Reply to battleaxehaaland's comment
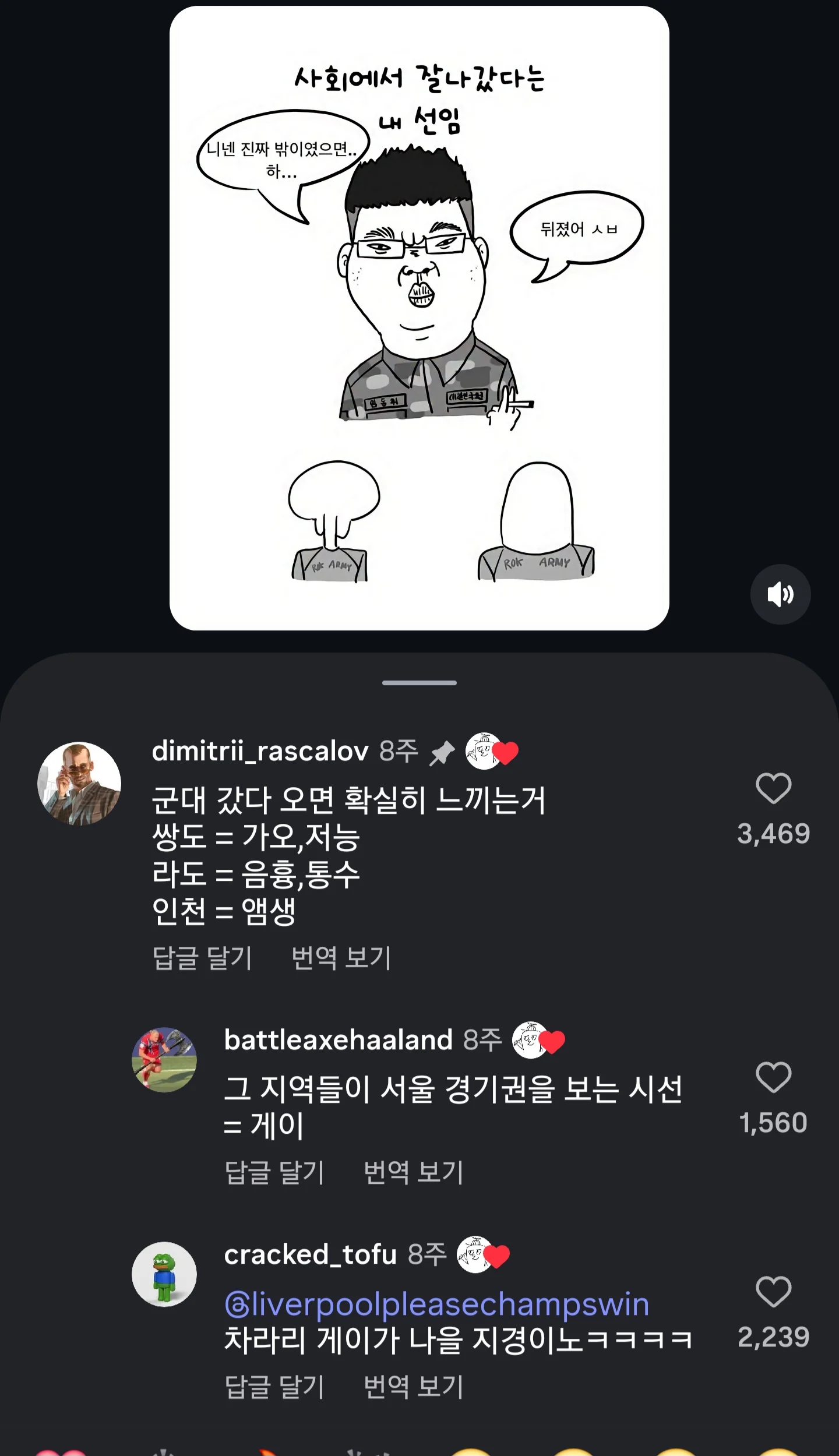Image resolution: width=839 pixels, height=1456 pixels. click(274, 1172)
